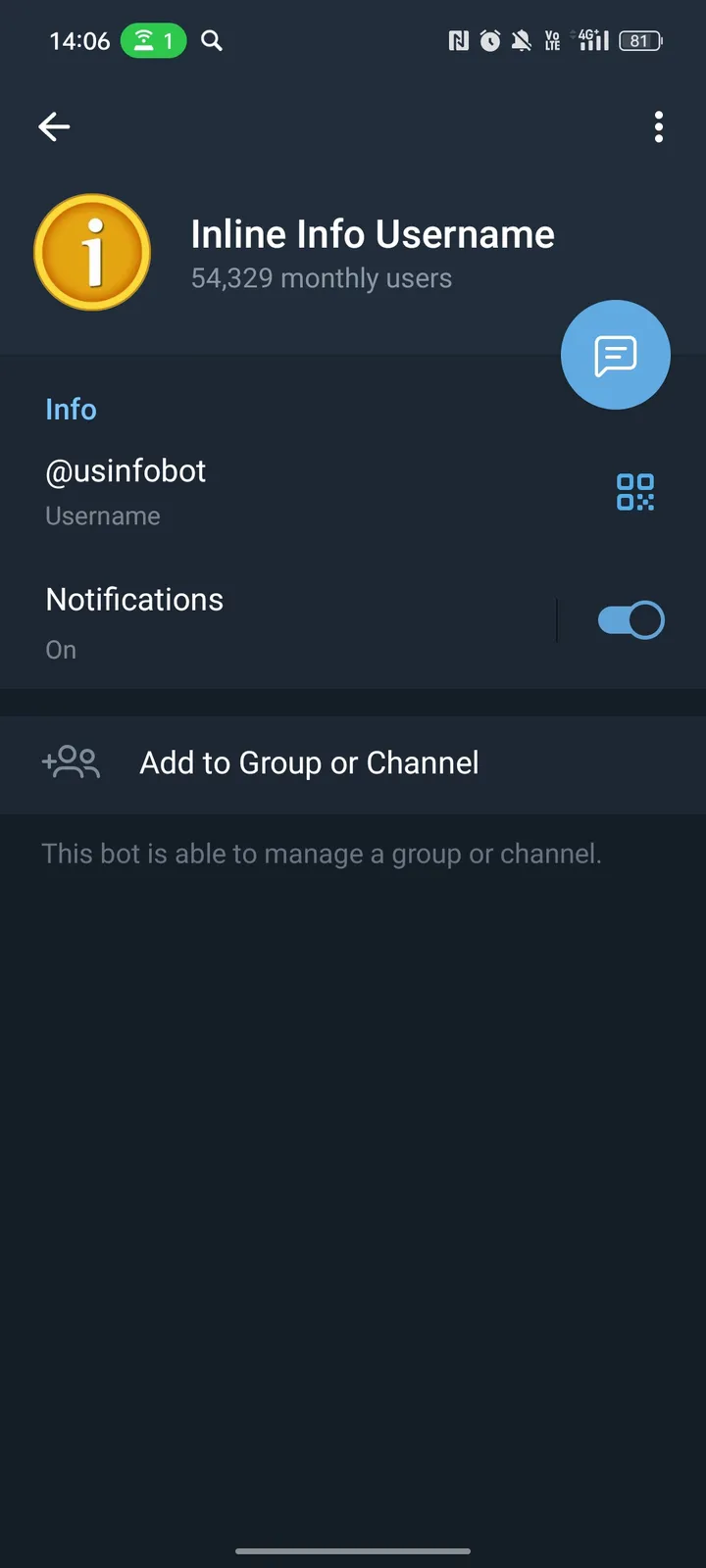Tap the back arrow to leave bot profile
This screenshot has width=706, height=1568.
[54, 126]
